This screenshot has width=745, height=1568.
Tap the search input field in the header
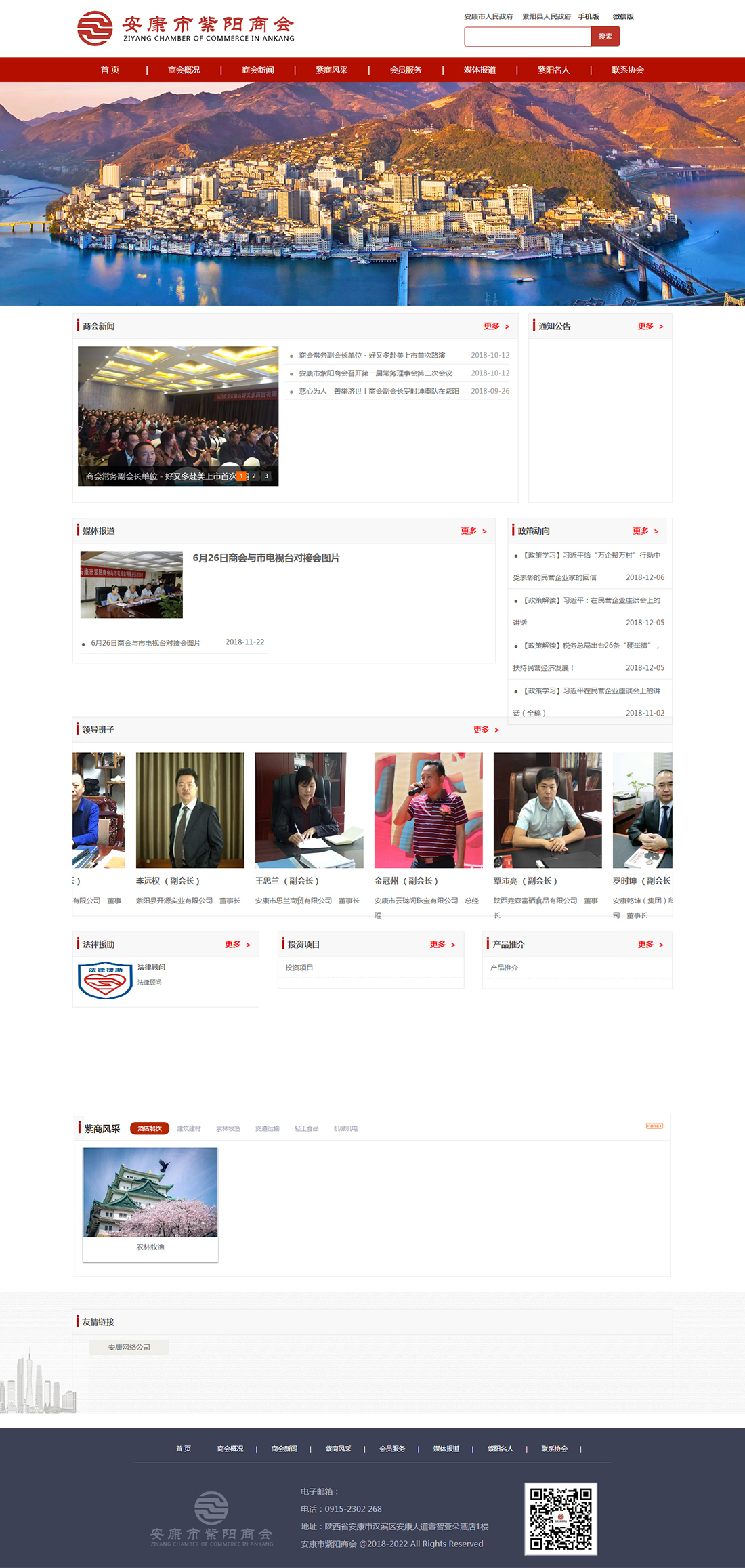tap(528, 37)
